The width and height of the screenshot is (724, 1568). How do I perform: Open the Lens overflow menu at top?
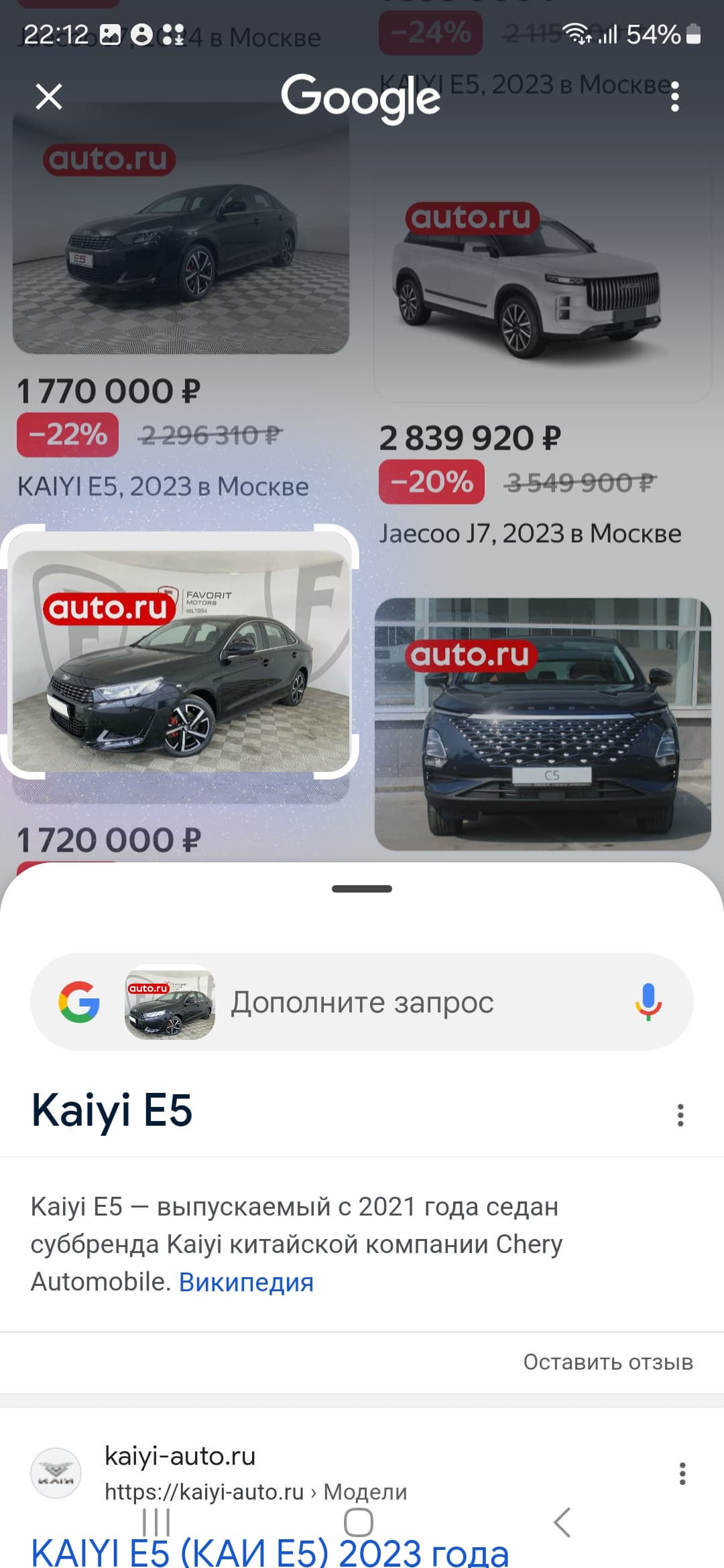click(674, 97)
